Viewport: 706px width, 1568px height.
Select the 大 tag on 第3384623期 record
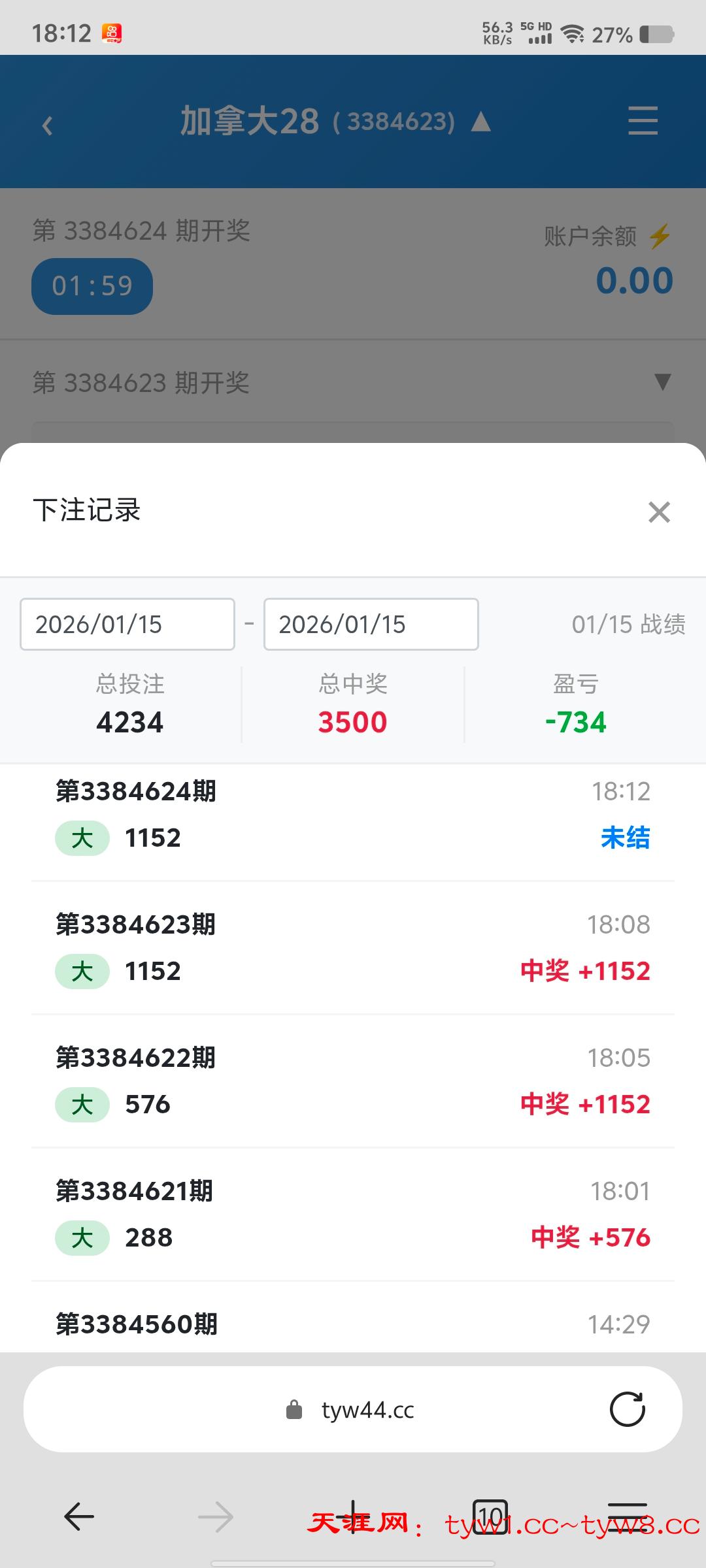pos(81,972)
